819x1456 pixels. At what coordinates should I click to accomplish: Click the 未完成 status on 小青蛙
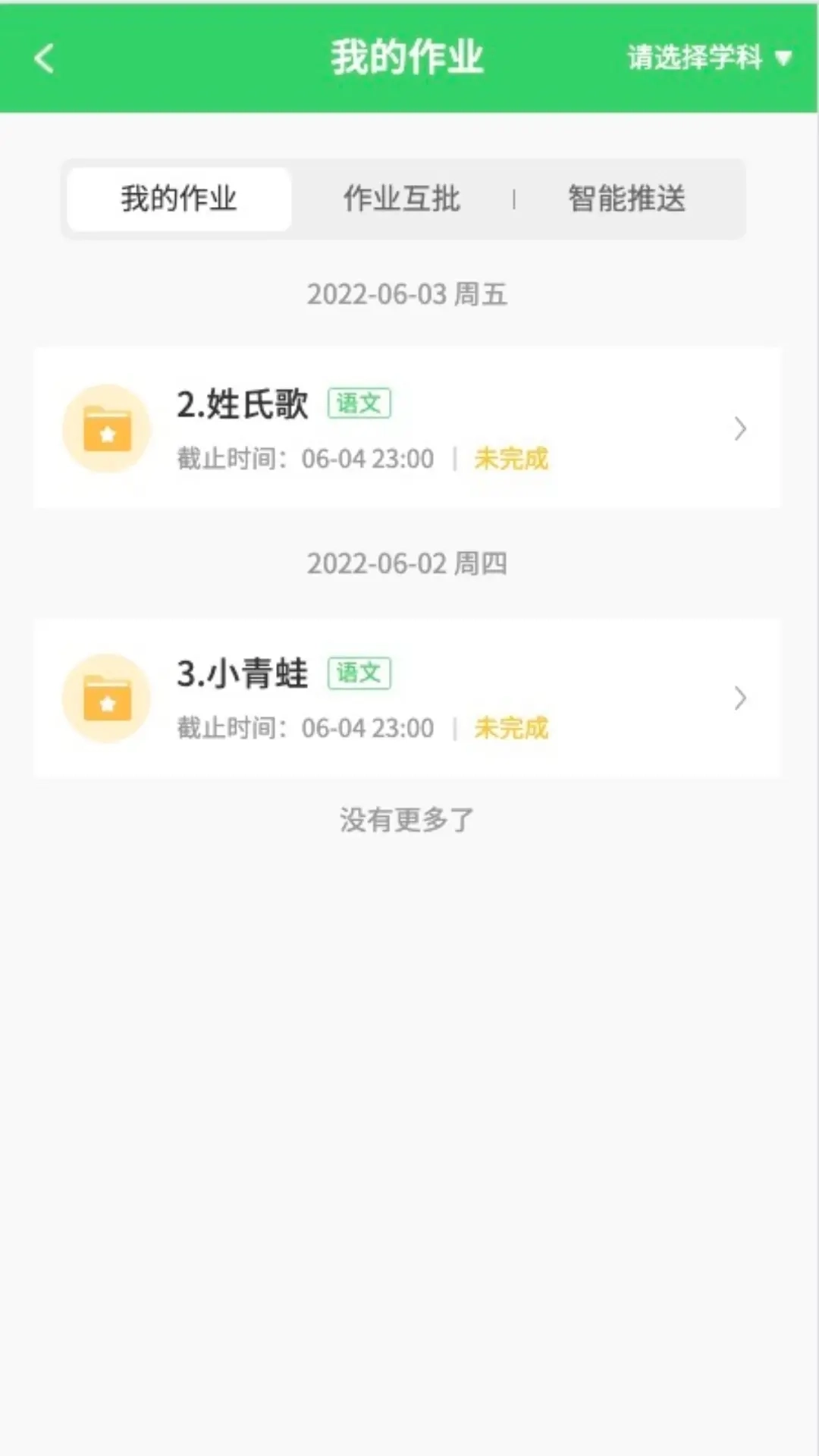[510, 728]
